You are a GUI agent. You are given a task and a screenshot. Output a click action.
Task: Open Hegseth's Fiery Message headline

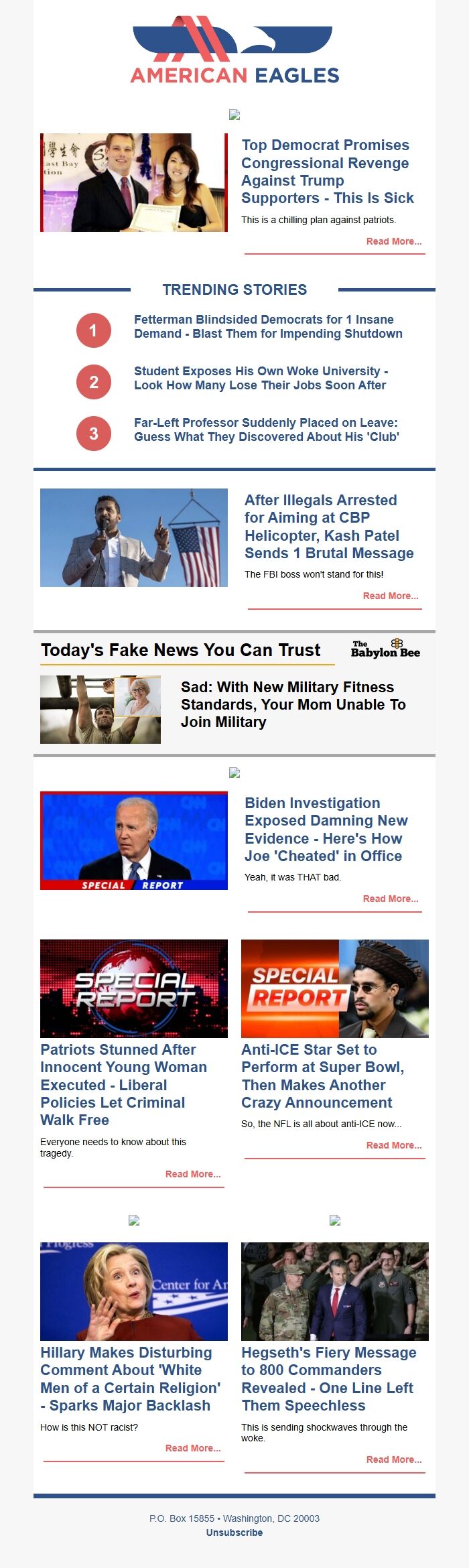tap(329, 1378)
